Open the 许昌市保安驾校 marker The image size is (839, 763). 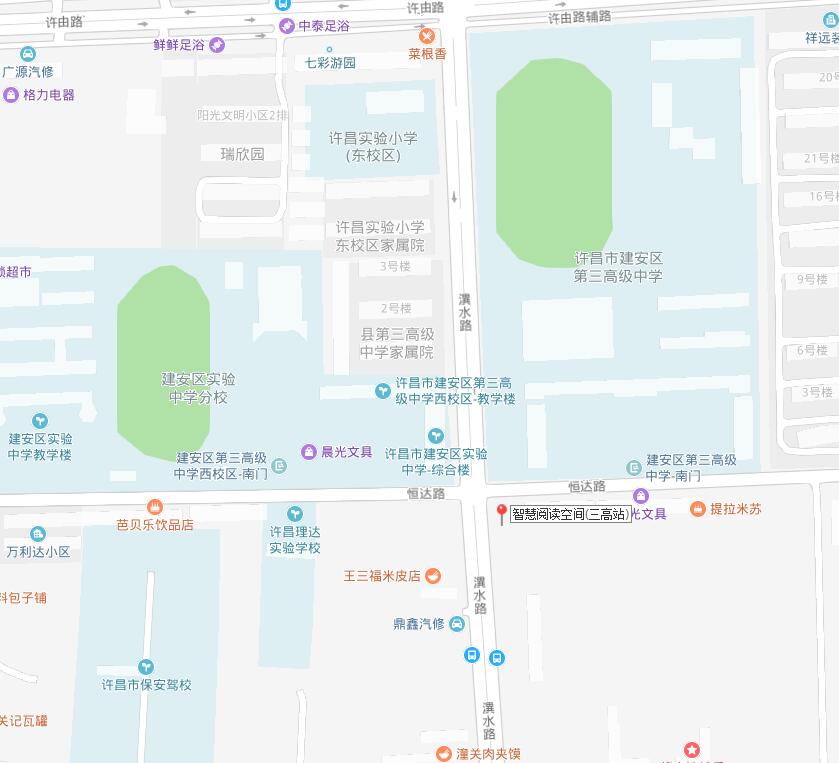coord(146,667)
